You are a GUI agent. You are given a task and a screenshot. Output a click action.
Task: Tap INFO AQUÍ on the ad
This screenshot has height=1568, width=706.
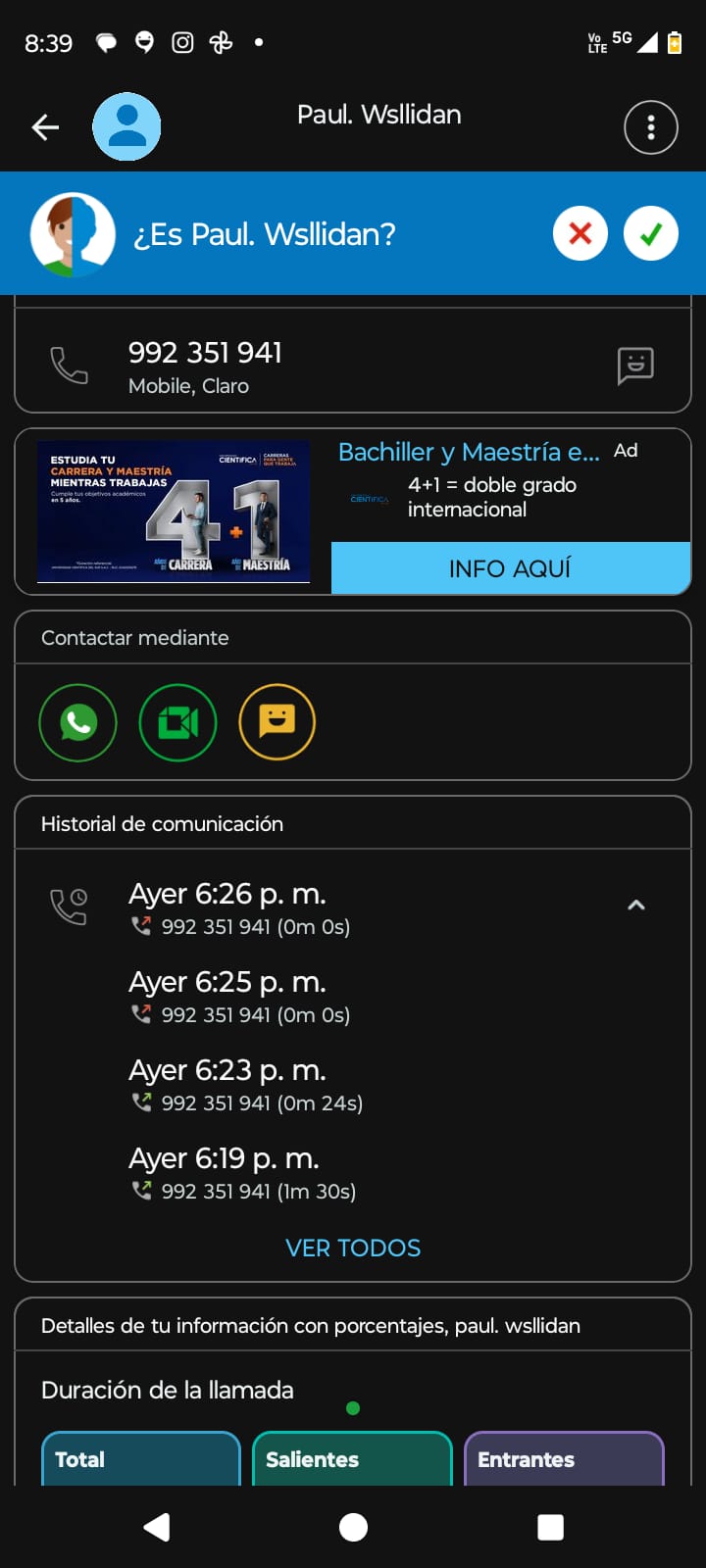pos(510,568)
